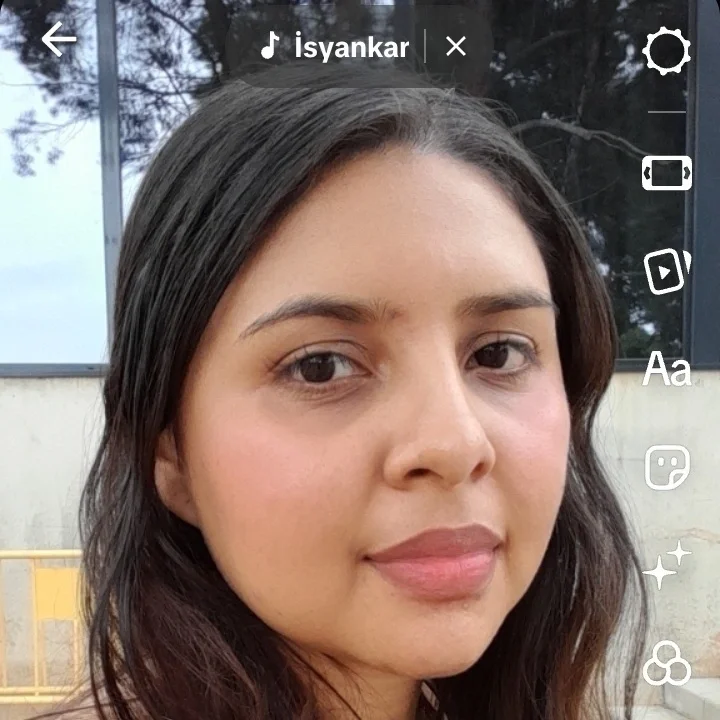Remove the İsyankar music track
This screenshot has height=720, width=720.
click(x=456, y=46)
